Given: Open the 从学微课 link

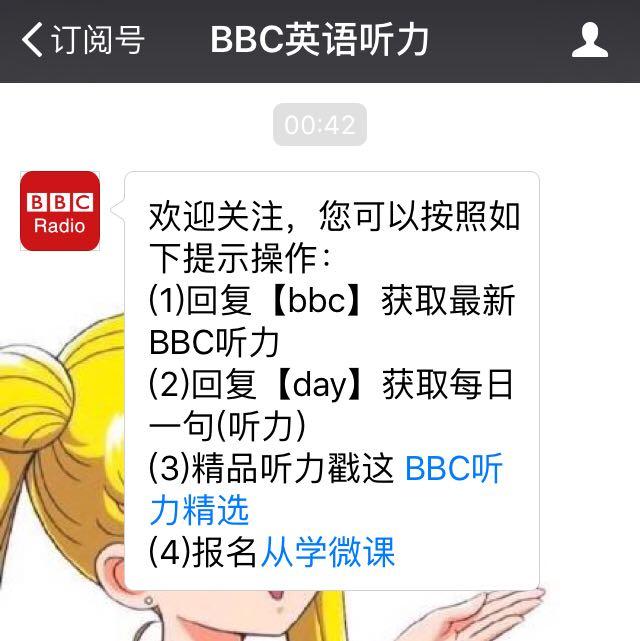Looking at the screenshot, I should coord(328,552).
